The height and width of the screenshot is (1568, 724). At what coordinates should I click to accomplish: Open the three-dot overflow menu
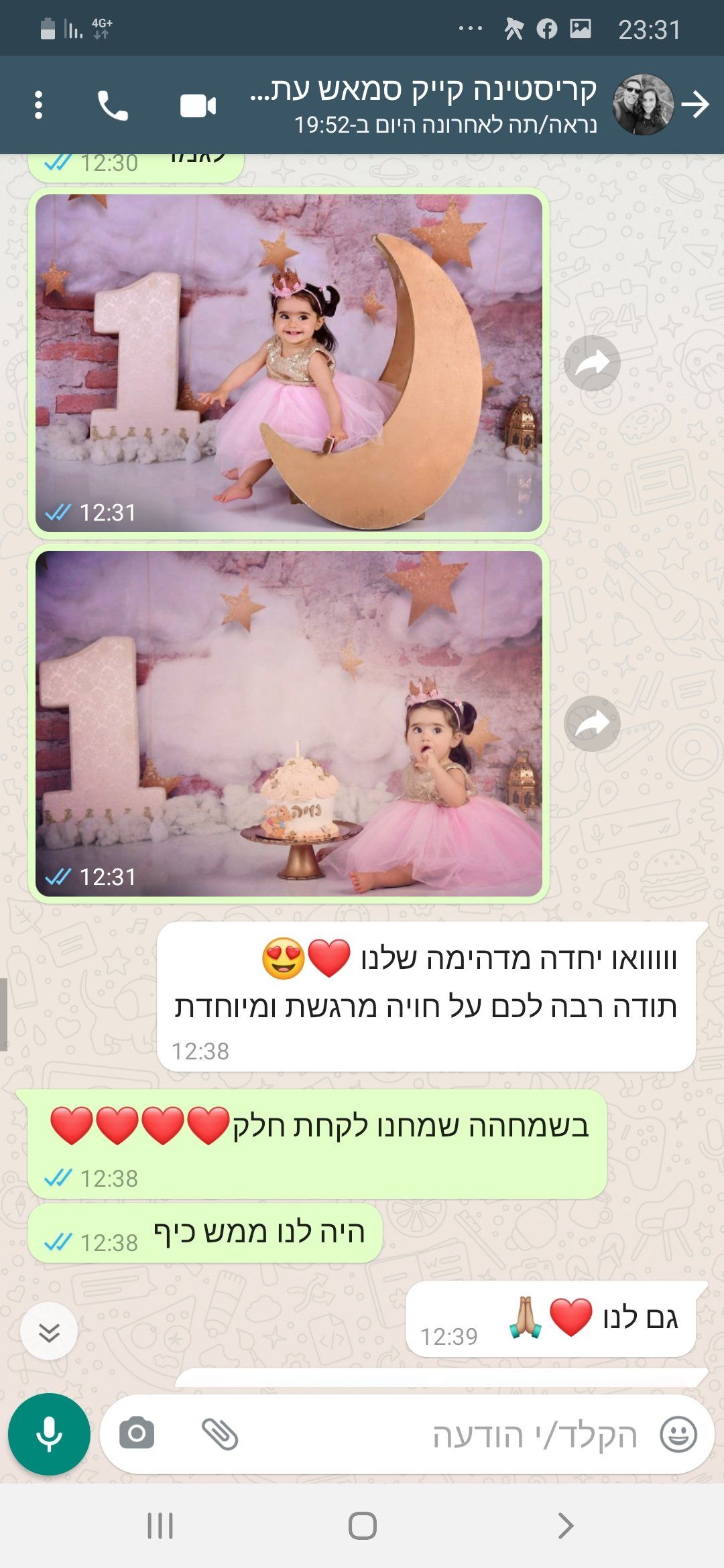coord(38,105)
